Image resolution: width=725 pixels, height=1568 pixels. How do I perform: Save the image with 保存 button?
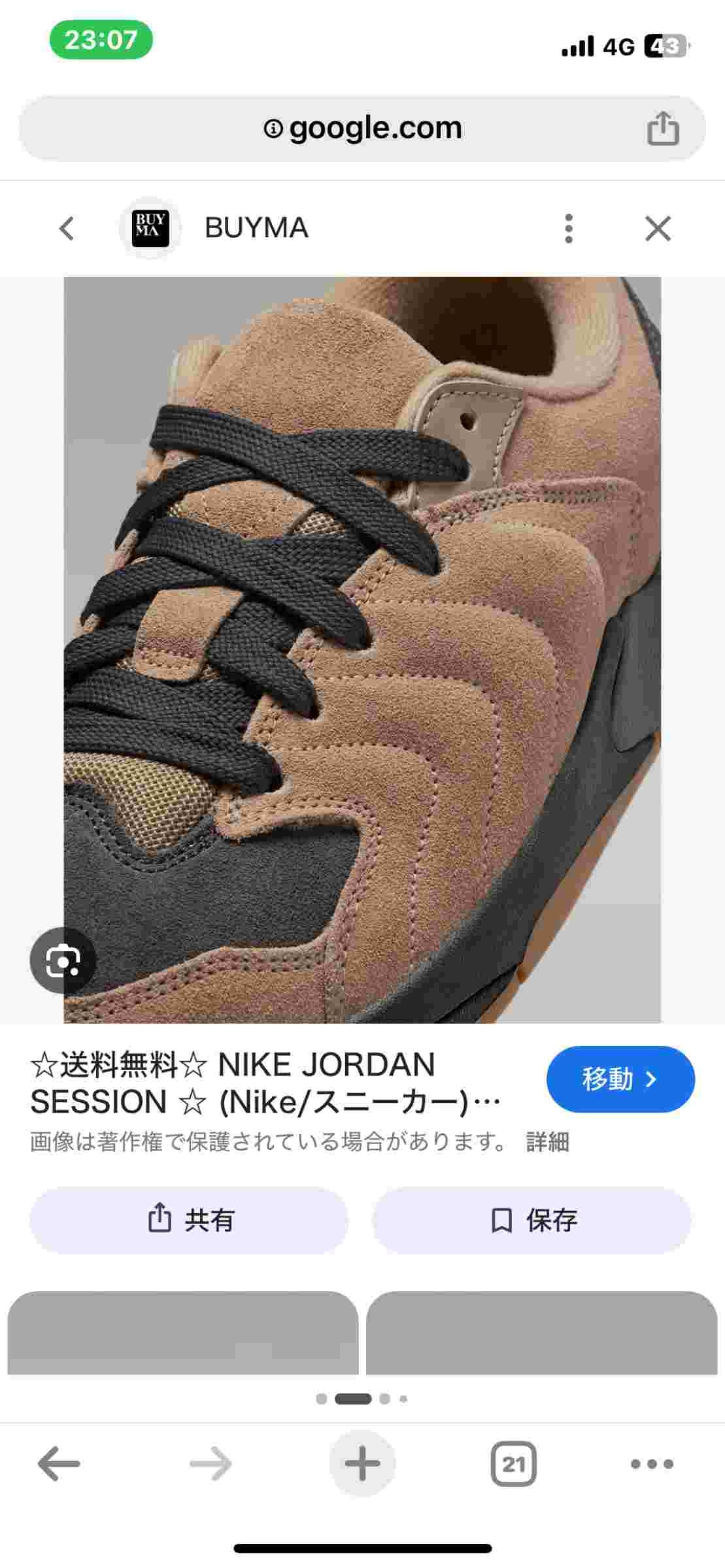pyautogui.click(x=531, y=1220)
